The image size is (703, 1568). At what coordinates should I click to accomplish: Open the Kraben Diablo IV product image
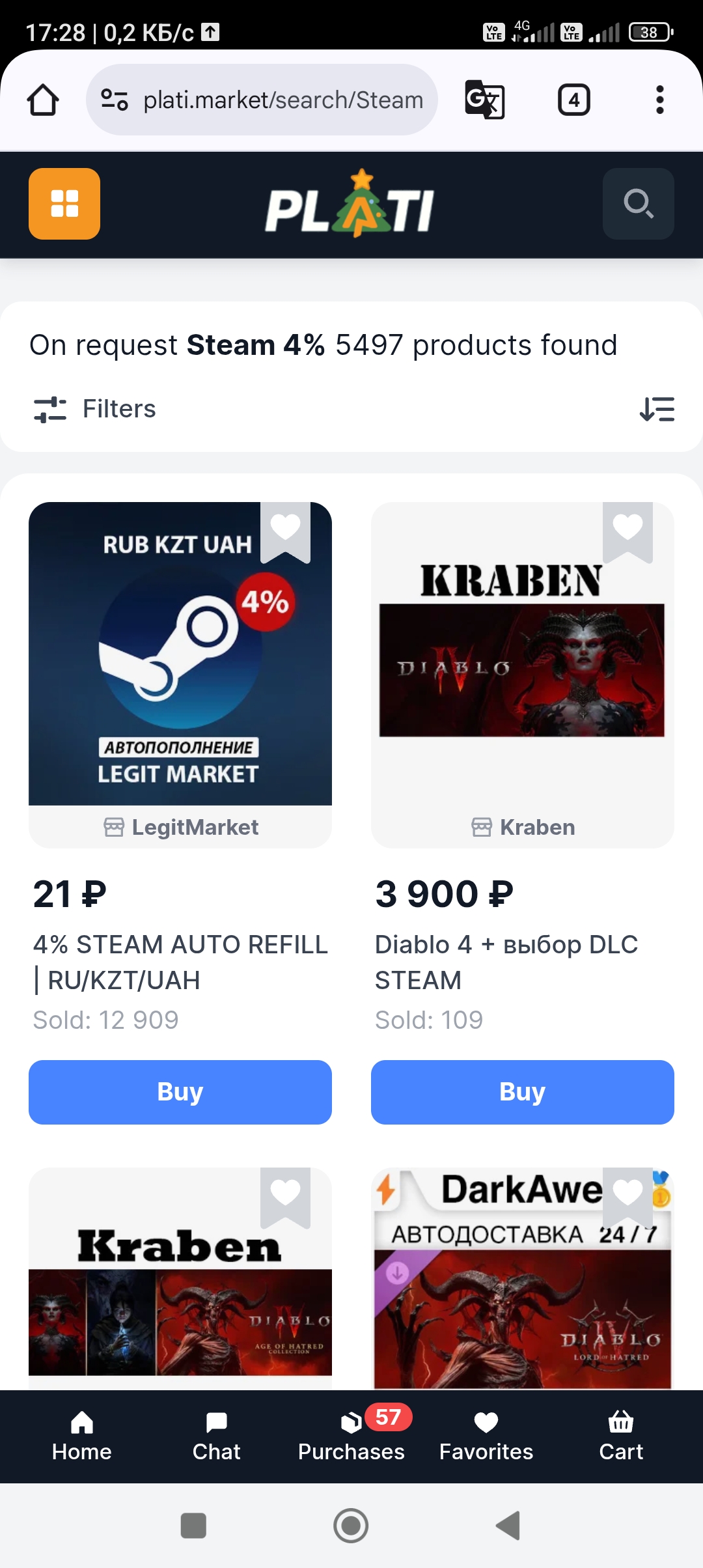(521, 671)
